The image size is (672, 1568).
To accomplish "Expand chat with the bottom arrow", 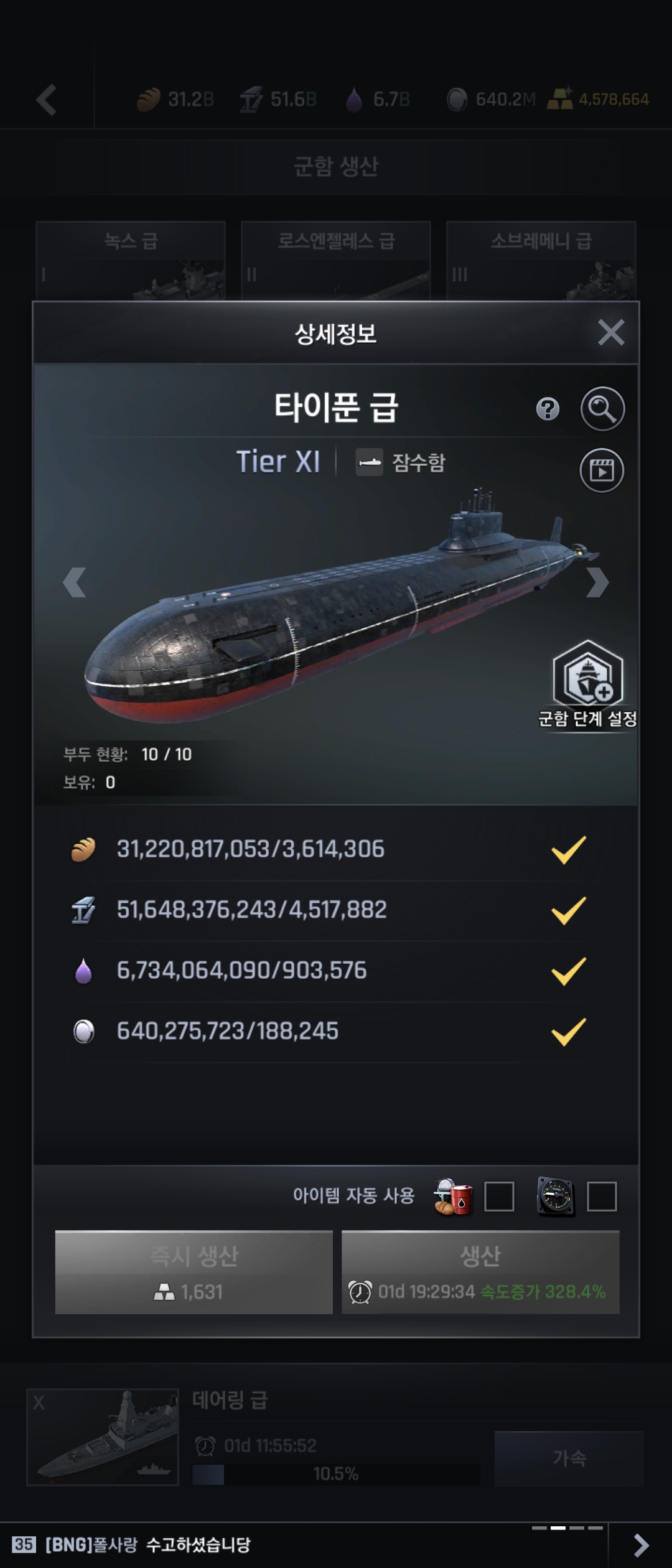I will (641, 1544).
